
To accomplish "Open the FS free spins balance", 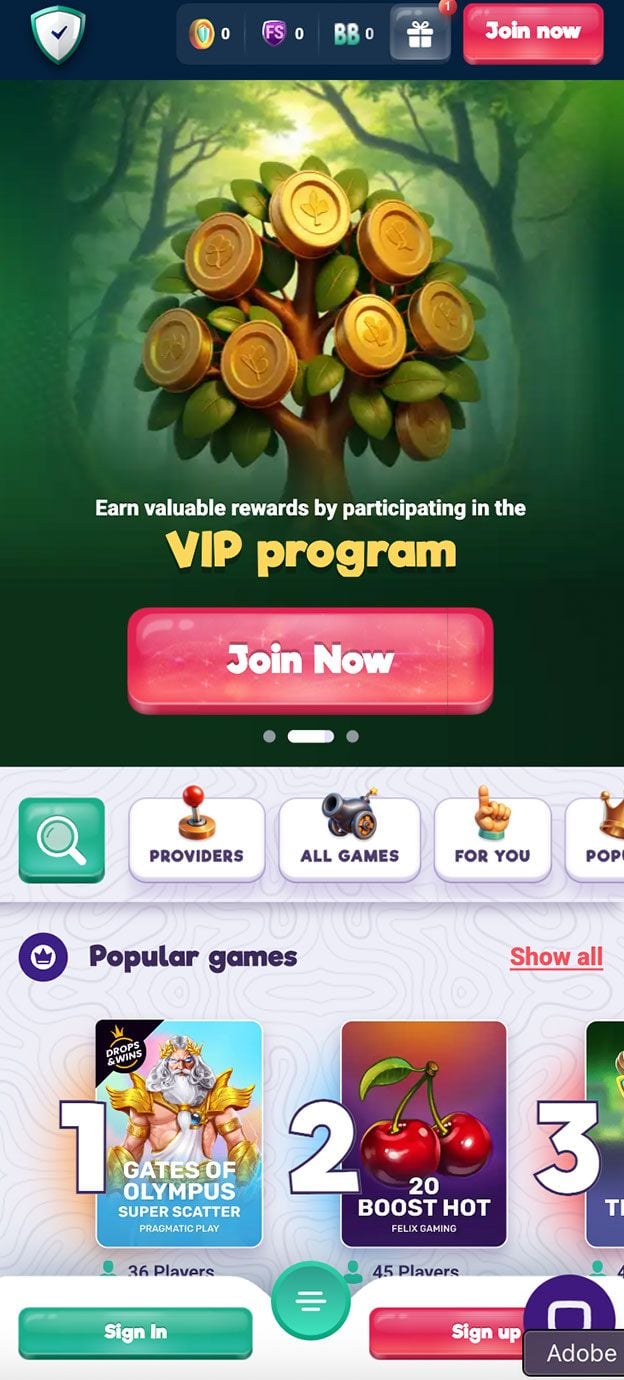I will pos(283,34).
